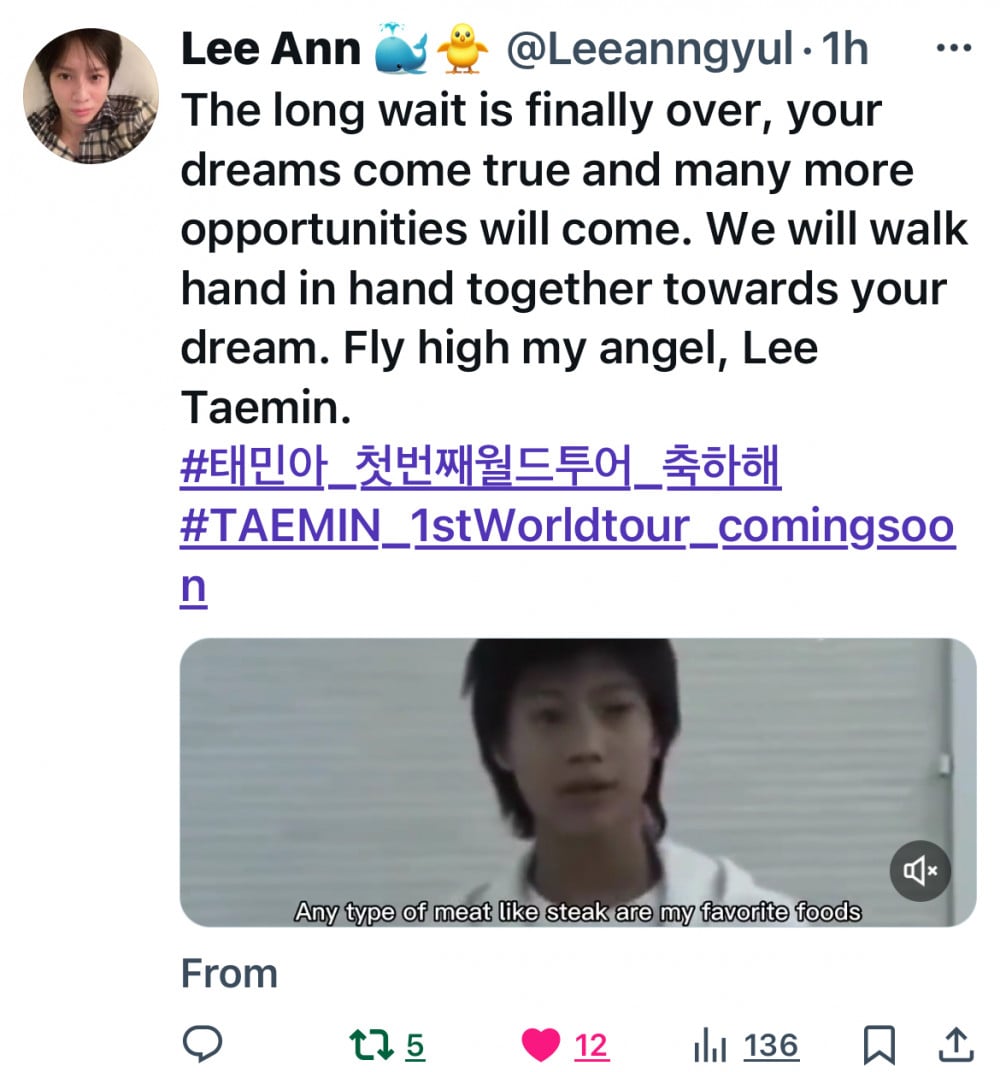1000x1072 pixels.
Task: Share this tweet
Action: pyautogui.click(x=956, y=1045)
